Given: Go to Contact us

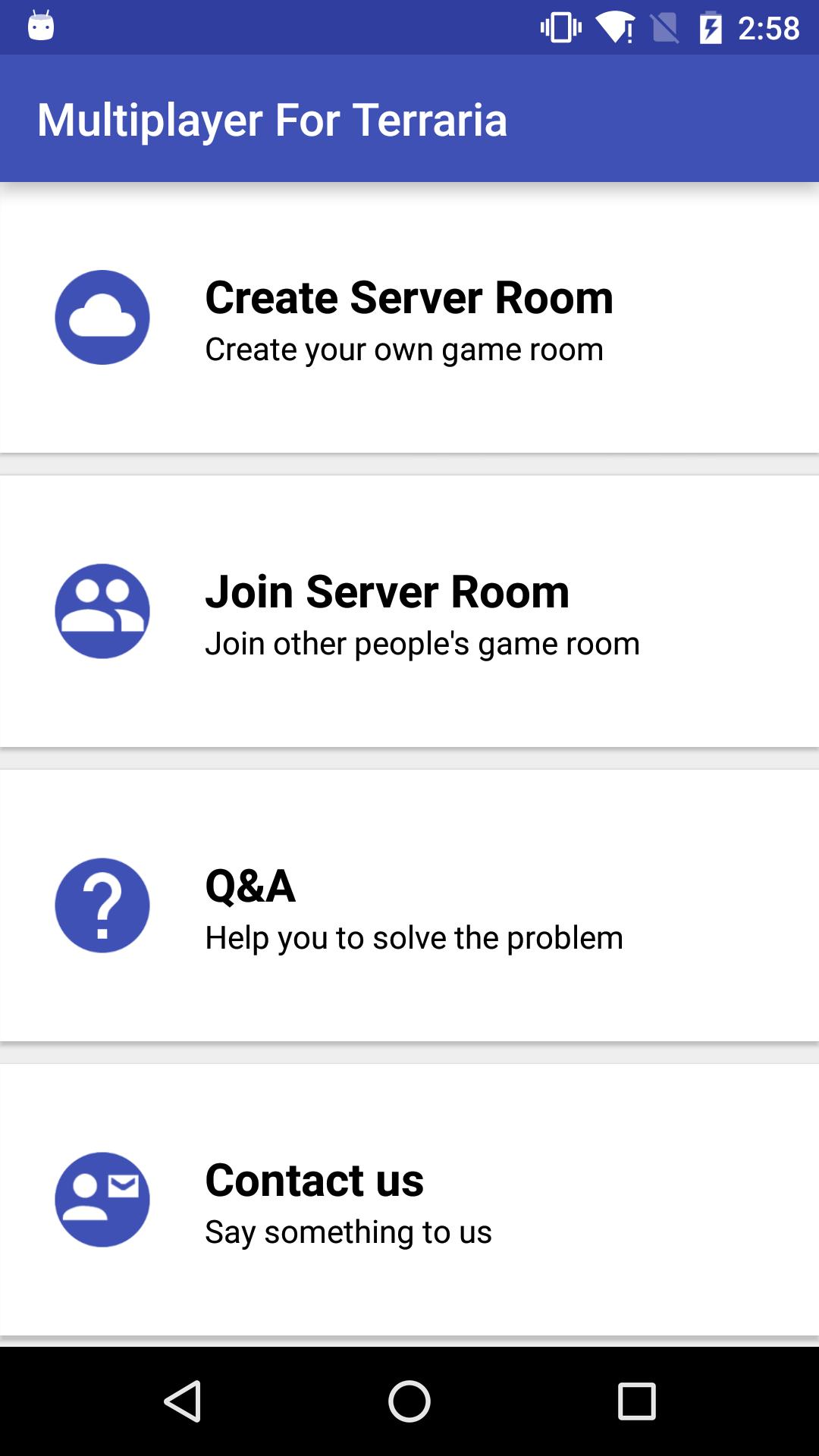Looking at the screenshot, I should pos(409,1200).
